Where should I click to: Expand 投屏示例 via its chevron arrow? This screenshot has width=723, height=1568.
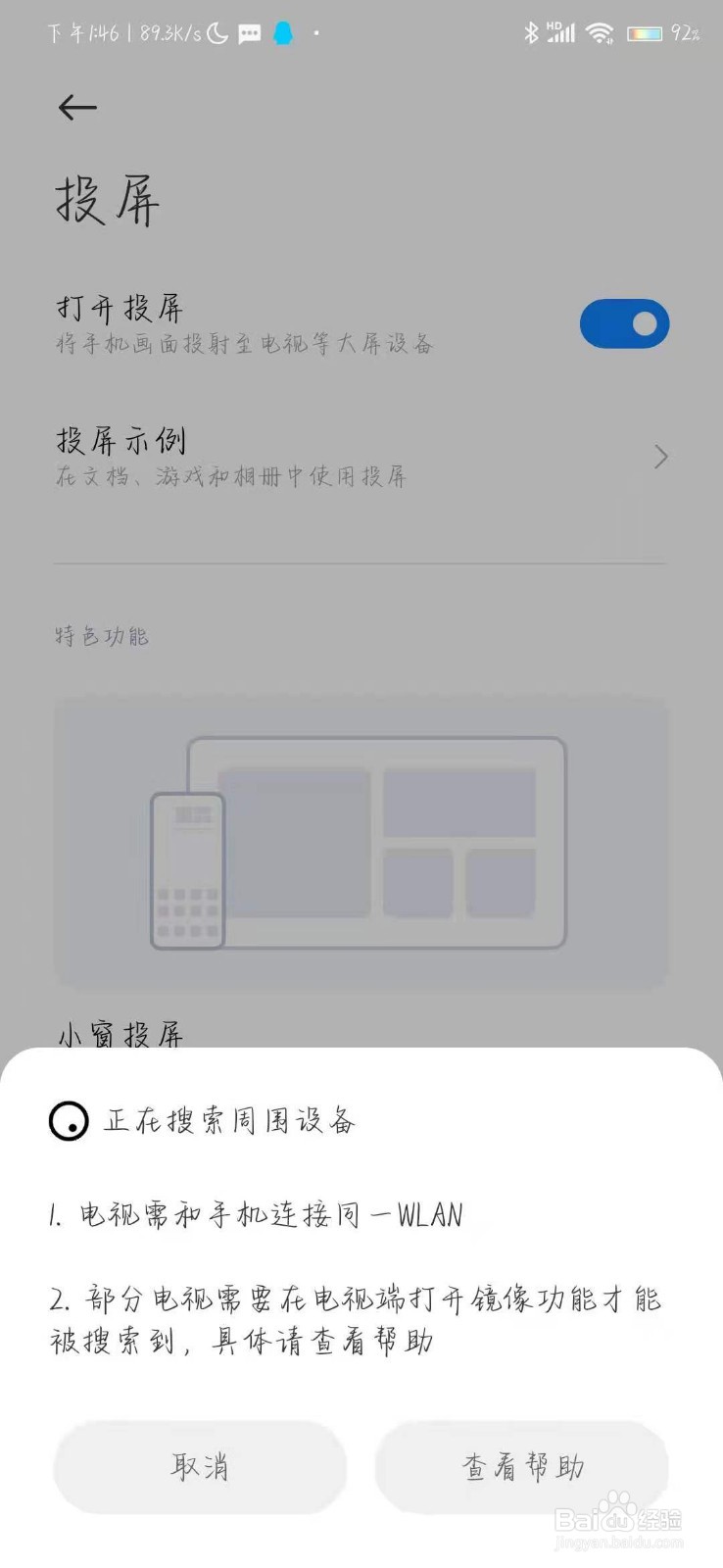click(x=659, y=457)
